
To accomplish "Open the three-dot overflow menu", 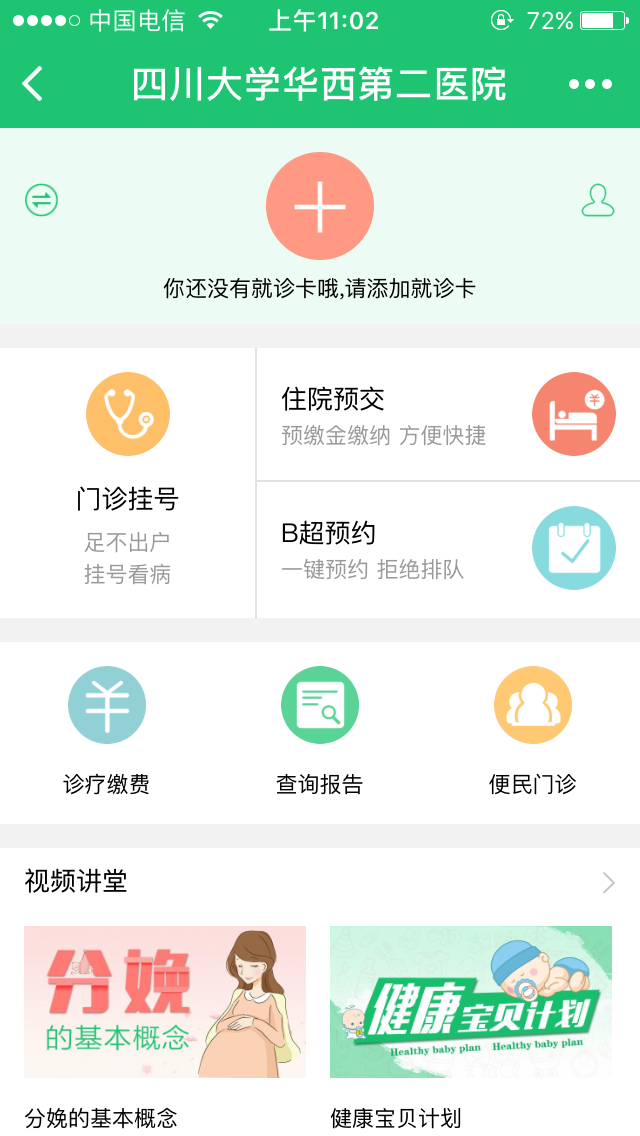I will point(590,84).
